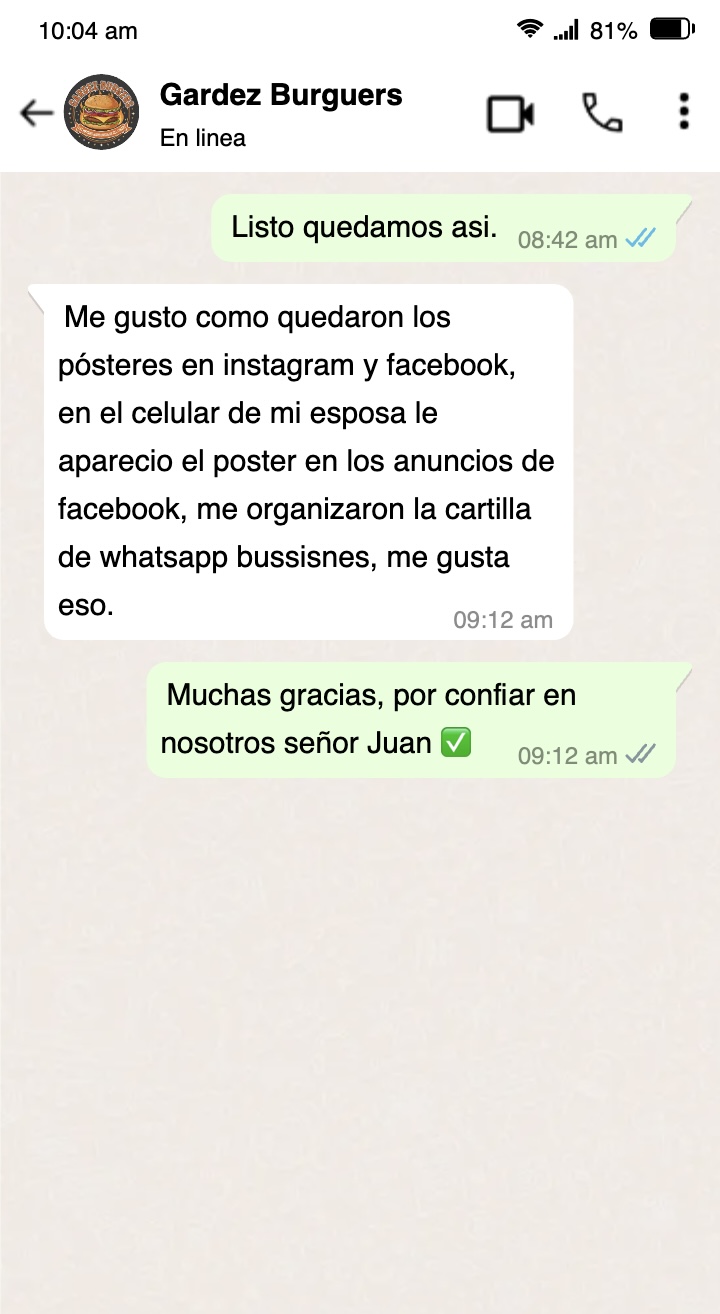Tap the clock showing 10:04 am
The width and height of the screenshot is (720, 1314).
pos(88,30)
